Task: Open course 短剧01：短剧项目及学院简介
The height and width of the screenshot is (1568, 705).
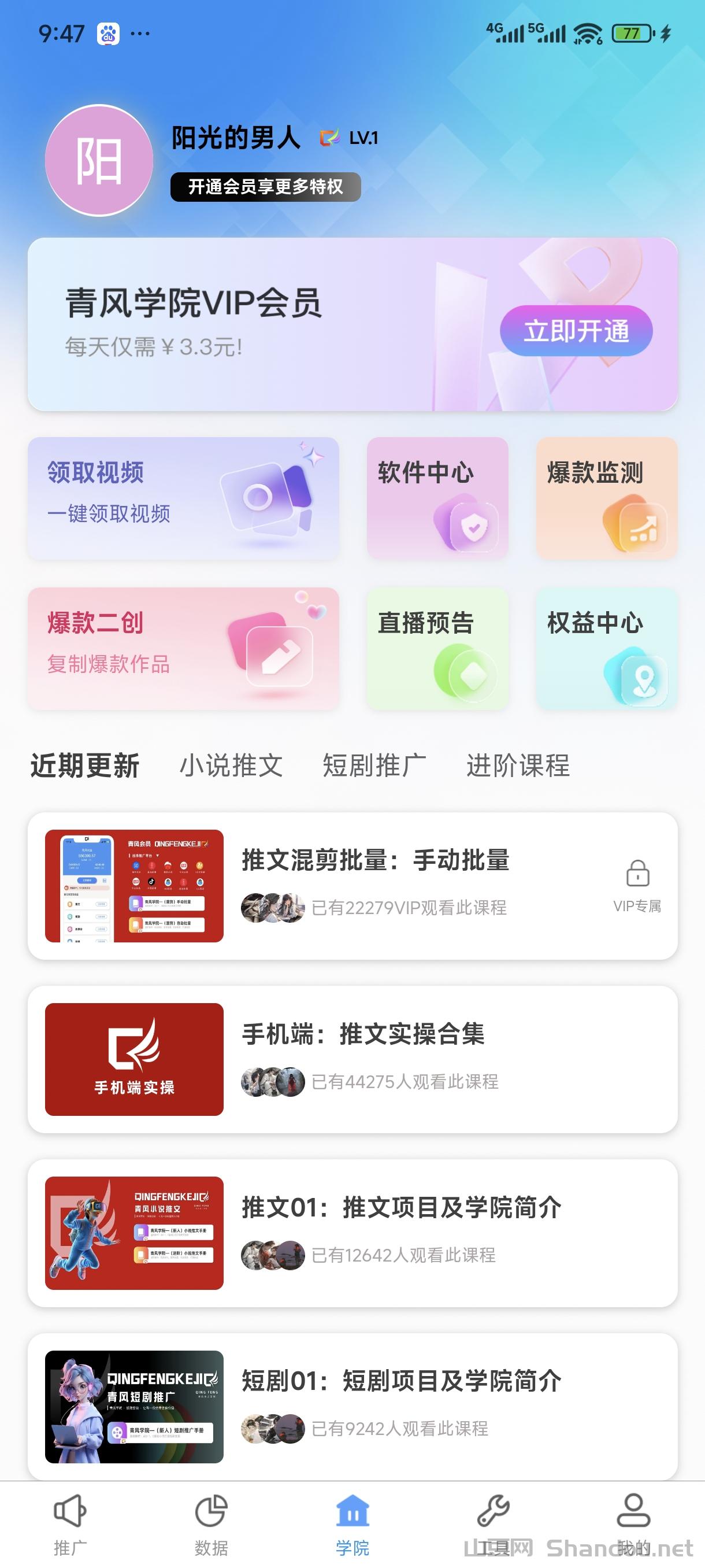Action: pyautogui.click(x=352, y=1406)
